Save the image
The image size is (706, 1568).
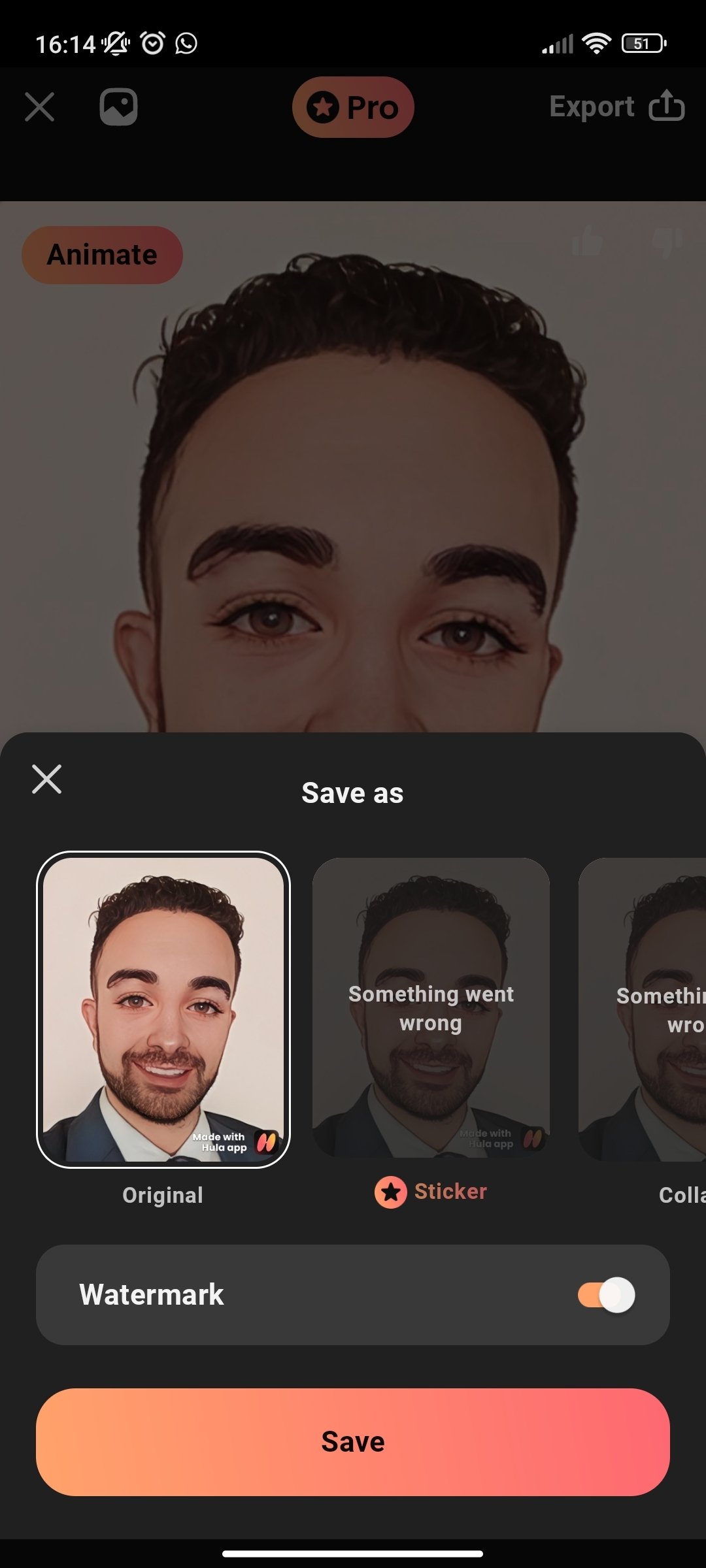pos(353,1442)
